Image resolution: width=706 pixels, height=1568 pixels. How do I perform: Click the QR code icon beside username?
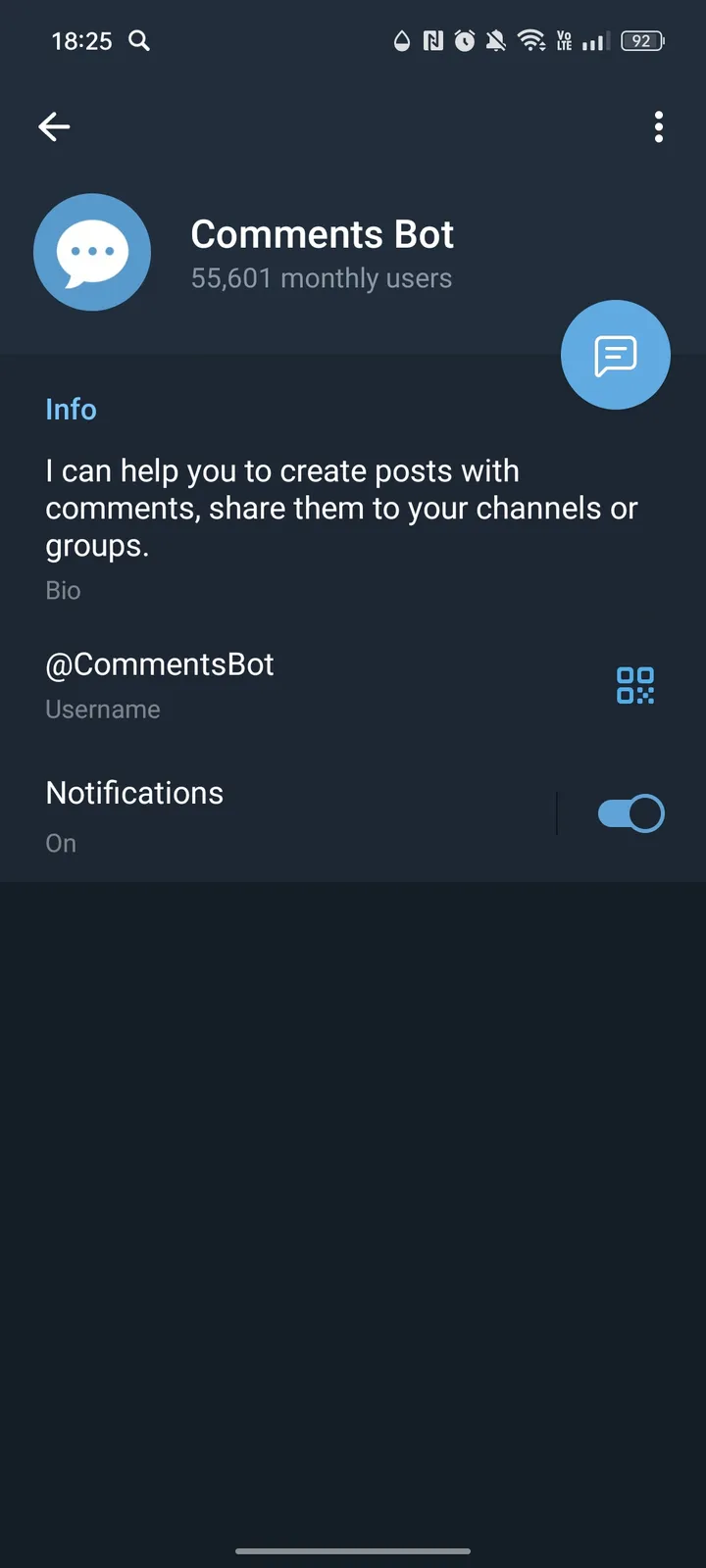click(x=634, y=686)
